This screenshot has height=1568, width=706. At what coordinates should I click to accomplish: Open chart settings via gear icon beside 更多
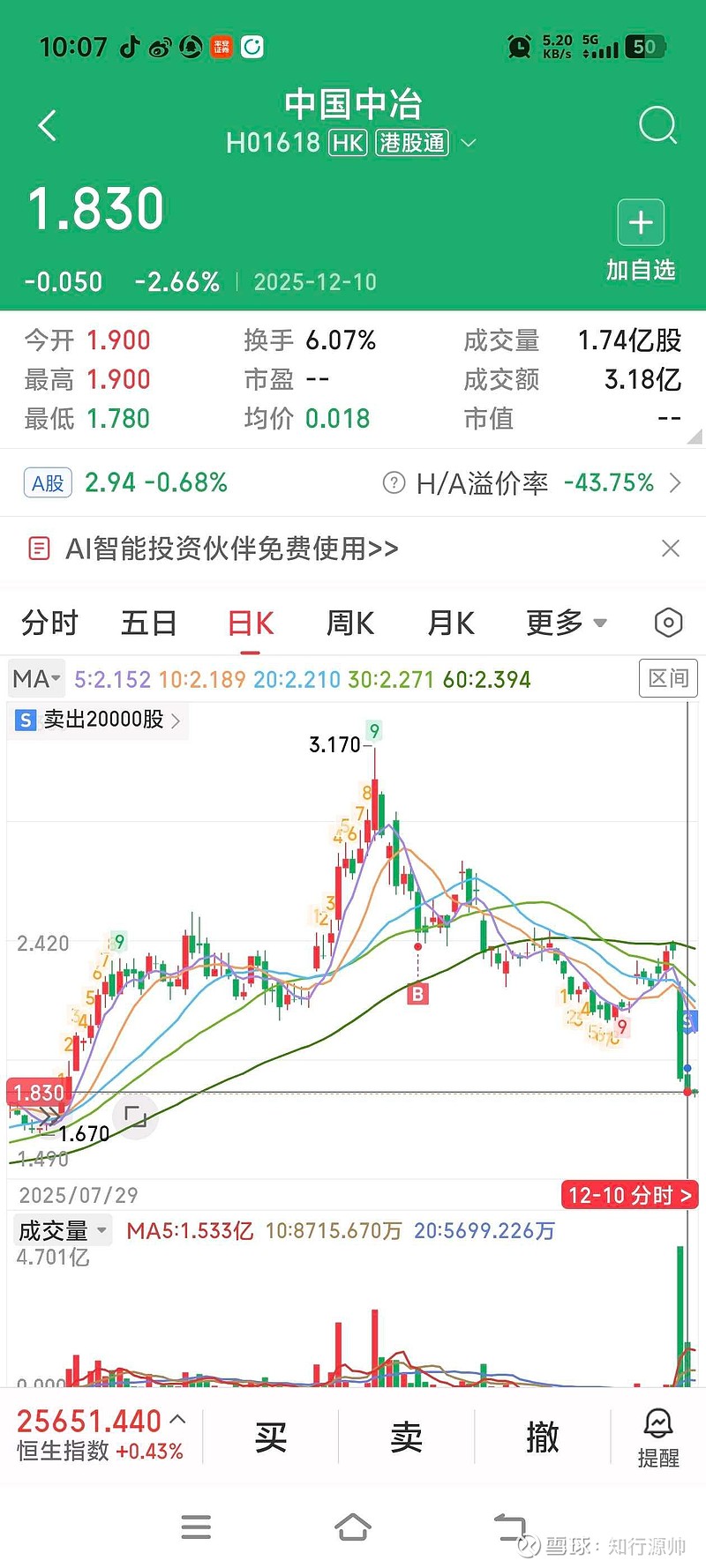pos(668,623)
